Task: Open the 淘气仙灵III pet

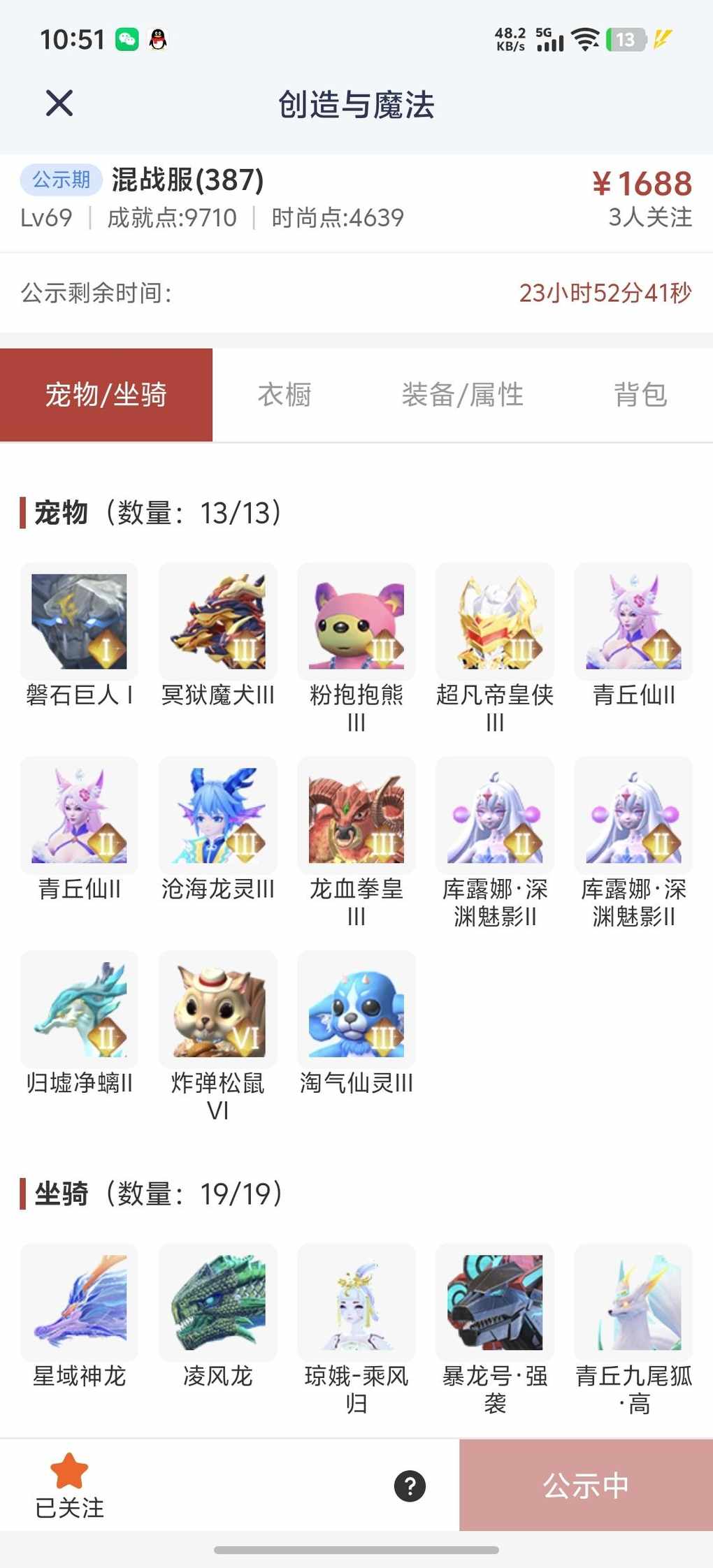Action: tap(356, 1010)
